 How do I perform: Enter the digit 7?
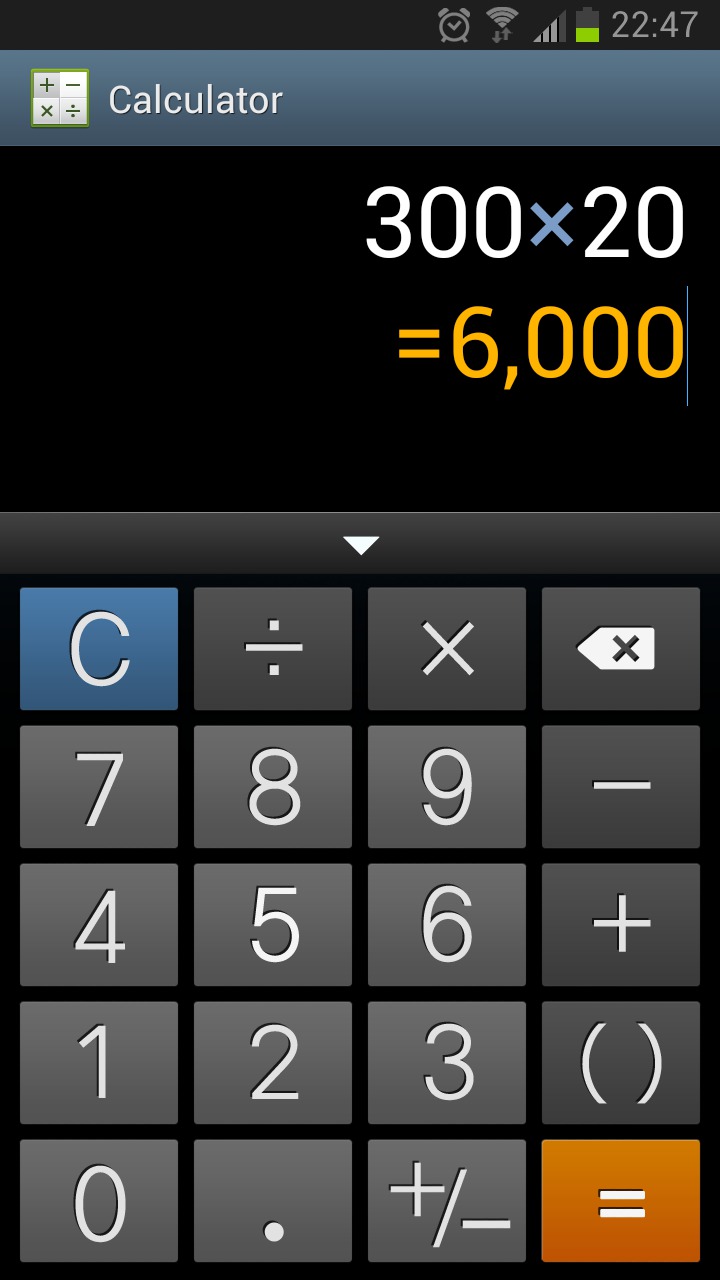[x=99, y=786]
